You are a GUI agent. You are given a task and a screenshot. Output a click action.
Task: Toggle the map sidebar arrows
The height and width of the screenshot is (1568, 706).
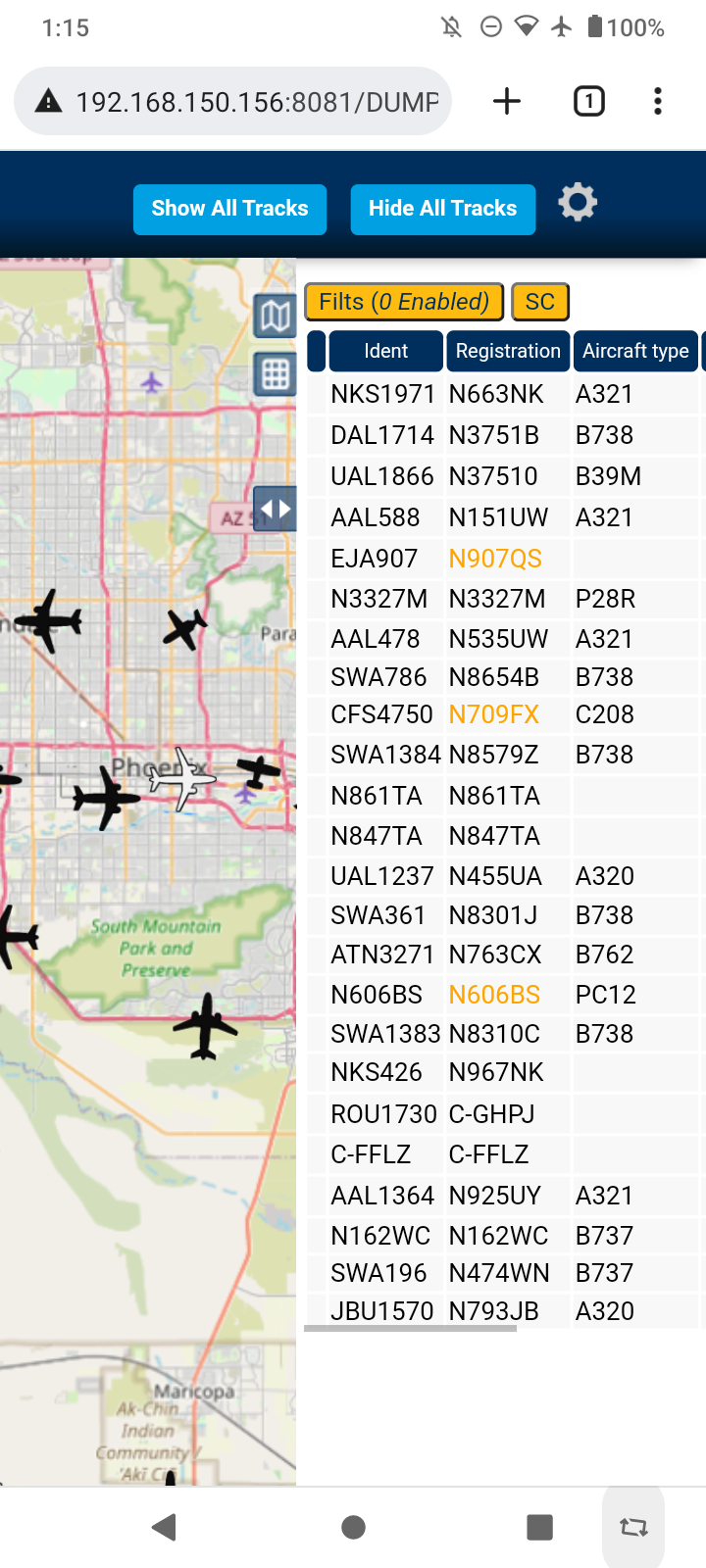pyautogui.click(x=276, y=509)
